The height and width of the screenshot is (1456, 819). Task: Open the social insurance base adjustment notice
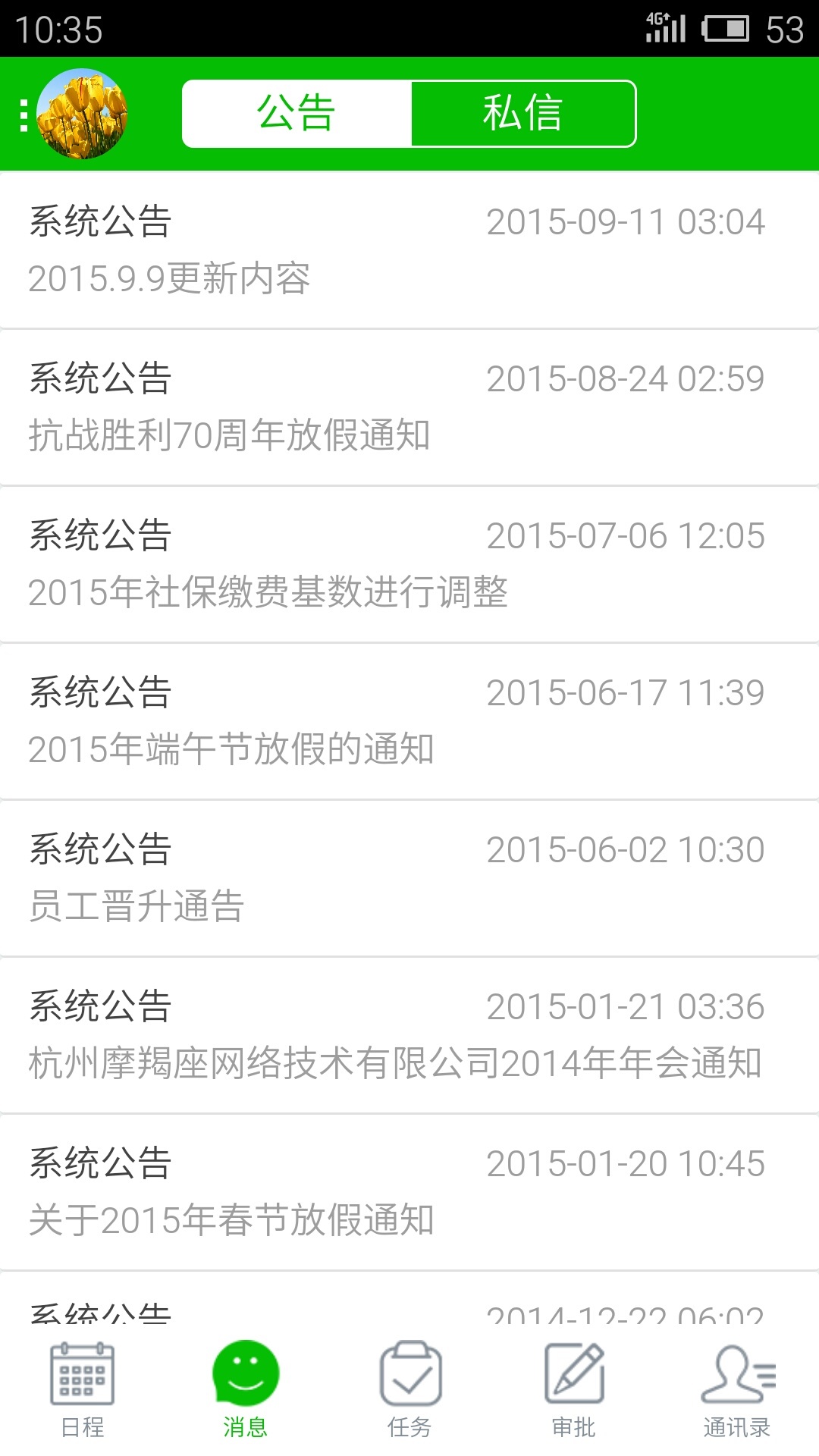tap(409, 565)
